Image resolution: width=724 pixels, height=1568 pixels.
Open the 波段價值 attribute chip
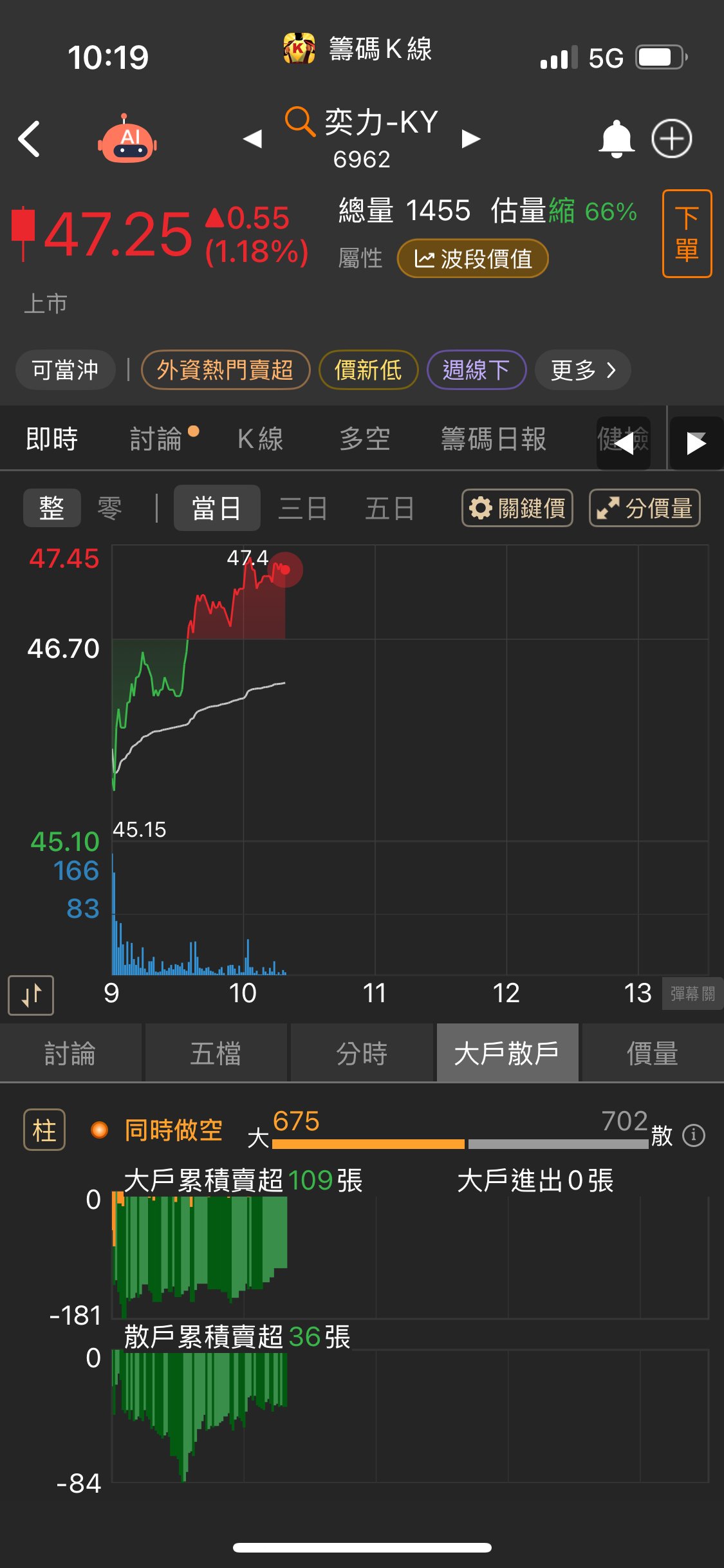click(x=472, y=259)
